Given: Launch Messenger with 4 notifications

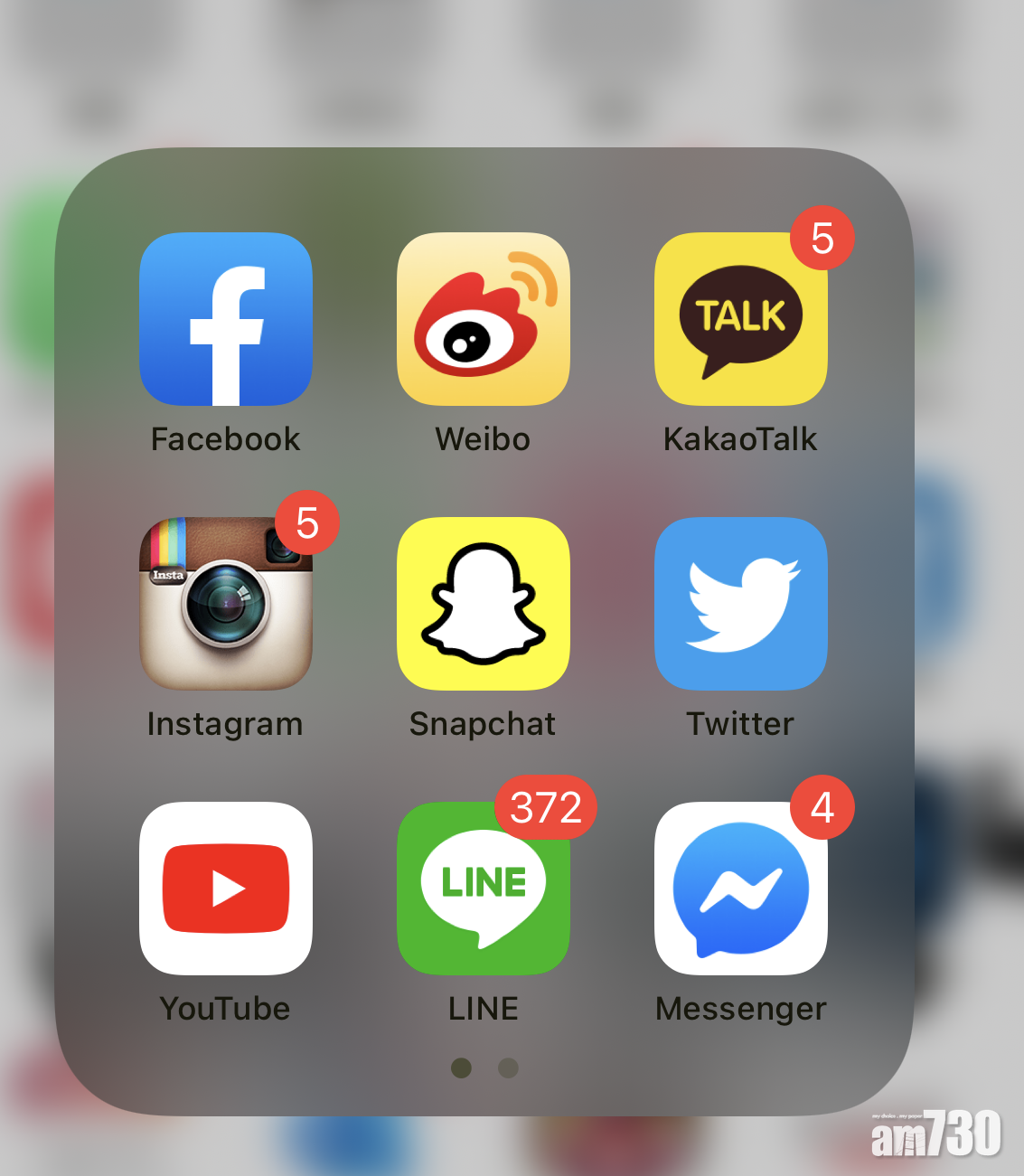Looking at the screenshot, I should click(x=740, y=889).
